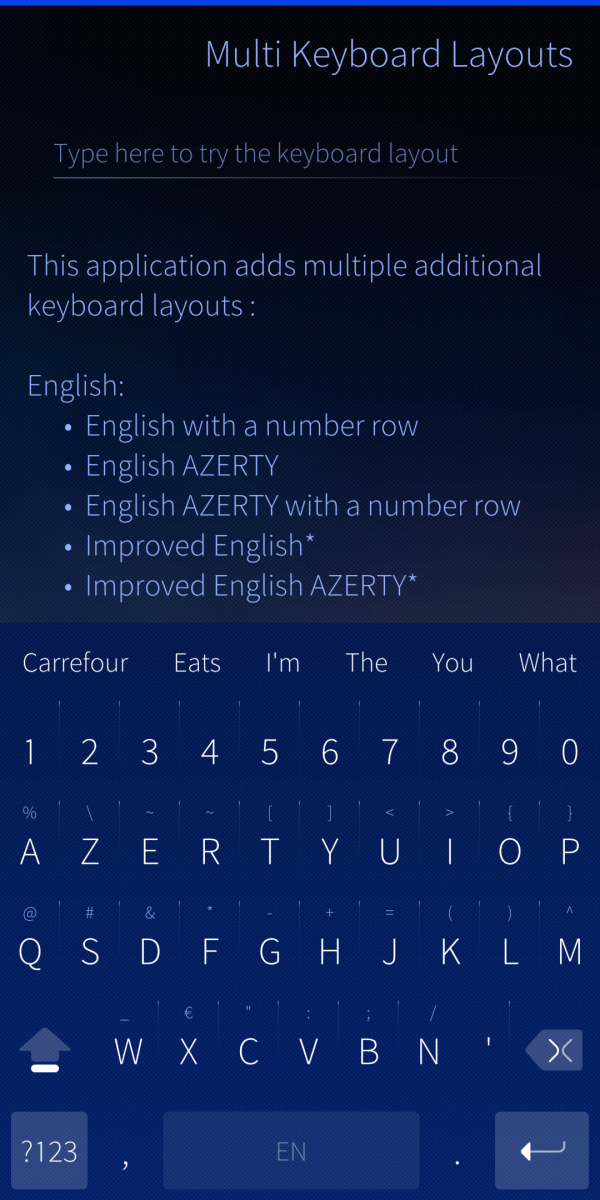Hit the return key
The height and width of the screenshot is (1200, 600).
542,1151
